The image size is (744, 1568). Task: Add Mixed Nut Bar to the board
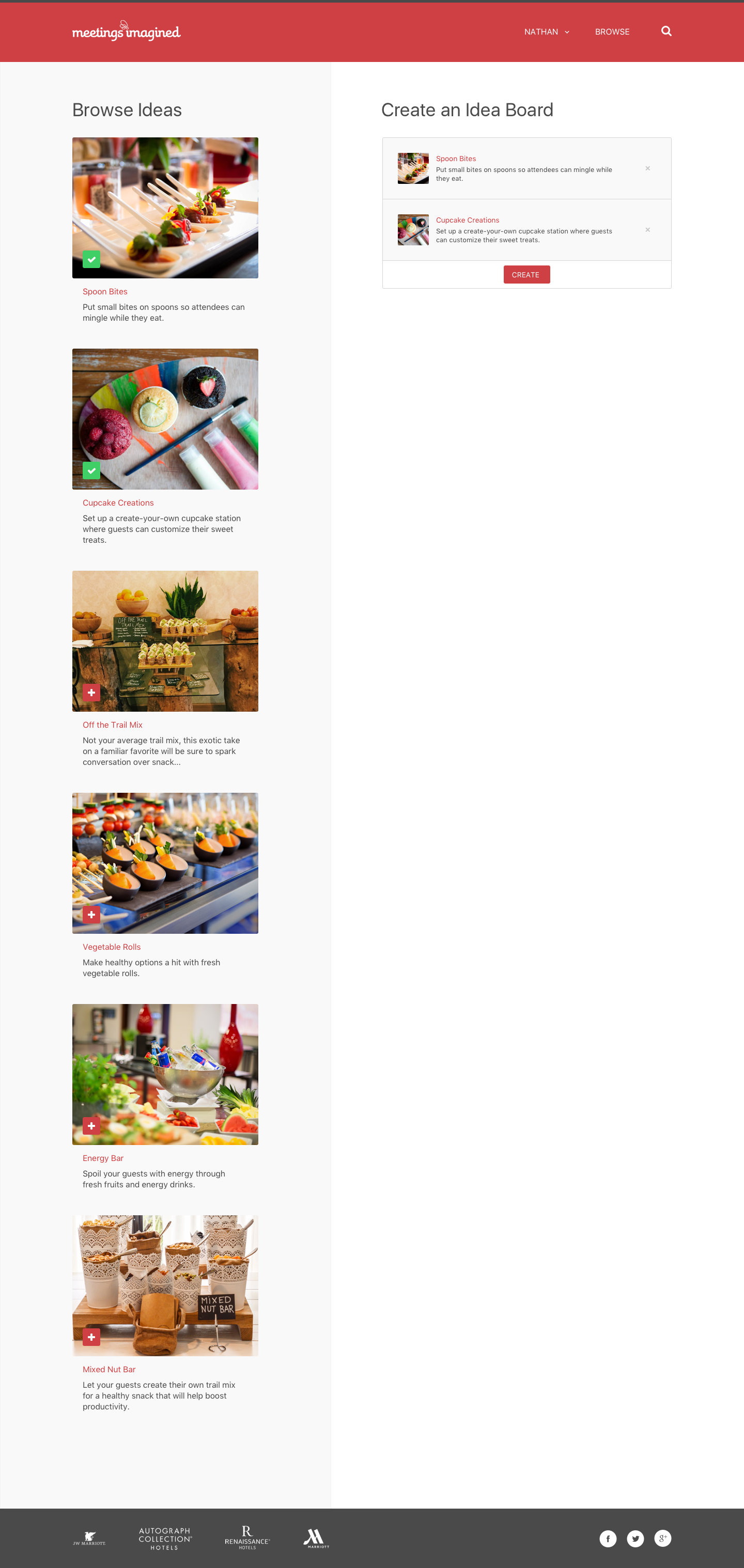(x=91, y=1337)
